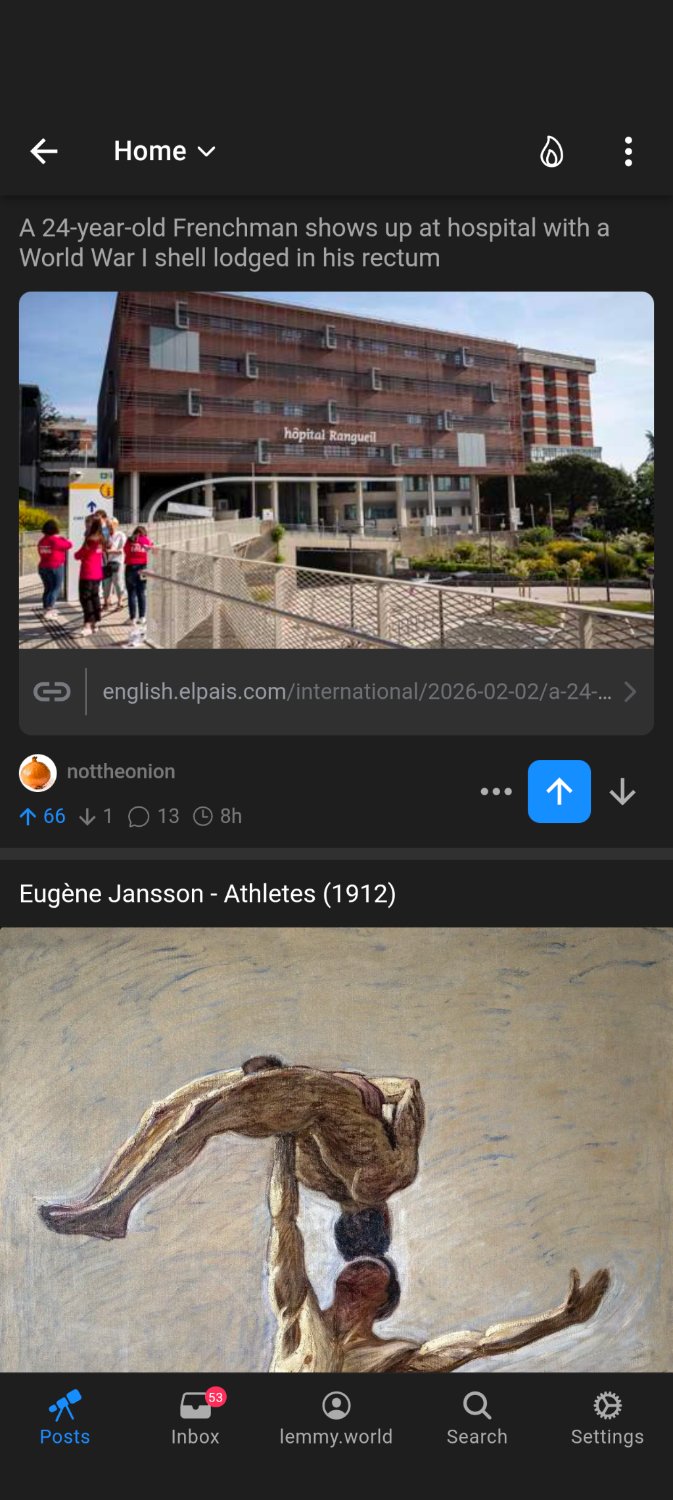673x1500 pixels.
Task: View the hôpital Rangueil article image
Action: click(336, 470)
